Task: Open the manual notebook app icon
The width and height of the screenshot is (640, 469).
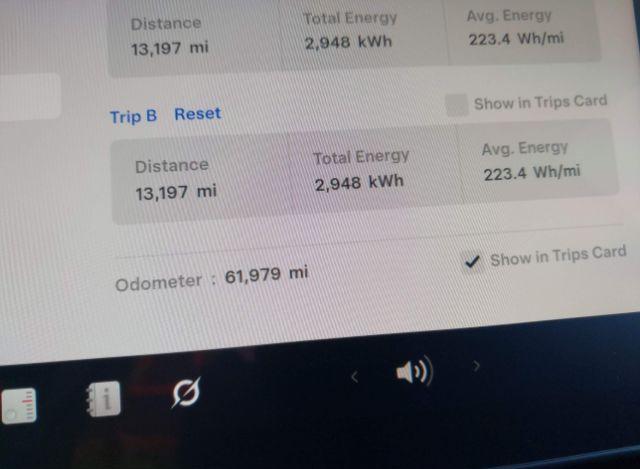Action: pyautogui.click(x=103, y=400)
